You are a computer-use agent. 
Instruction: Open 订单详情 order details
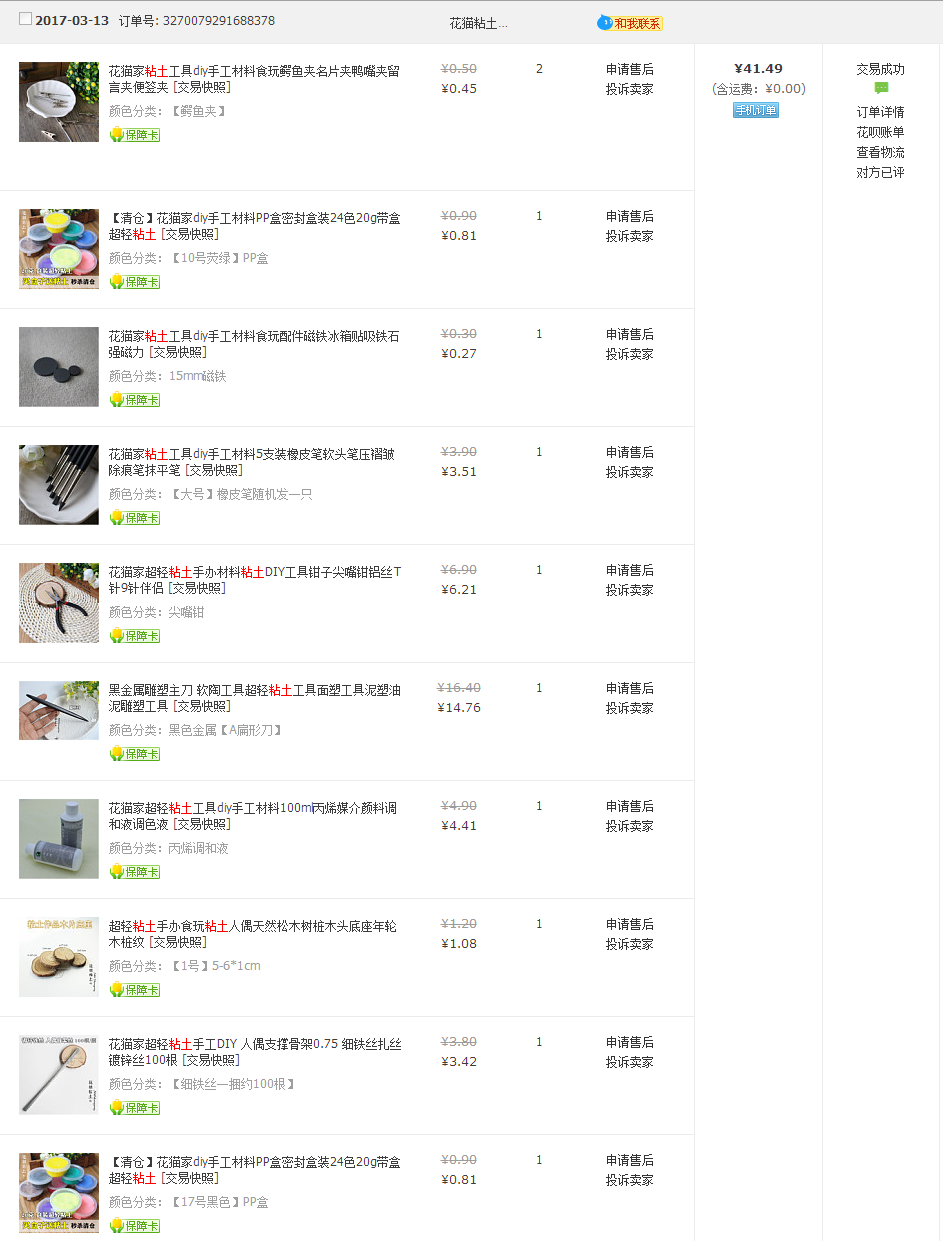click(x=880, y=112)
